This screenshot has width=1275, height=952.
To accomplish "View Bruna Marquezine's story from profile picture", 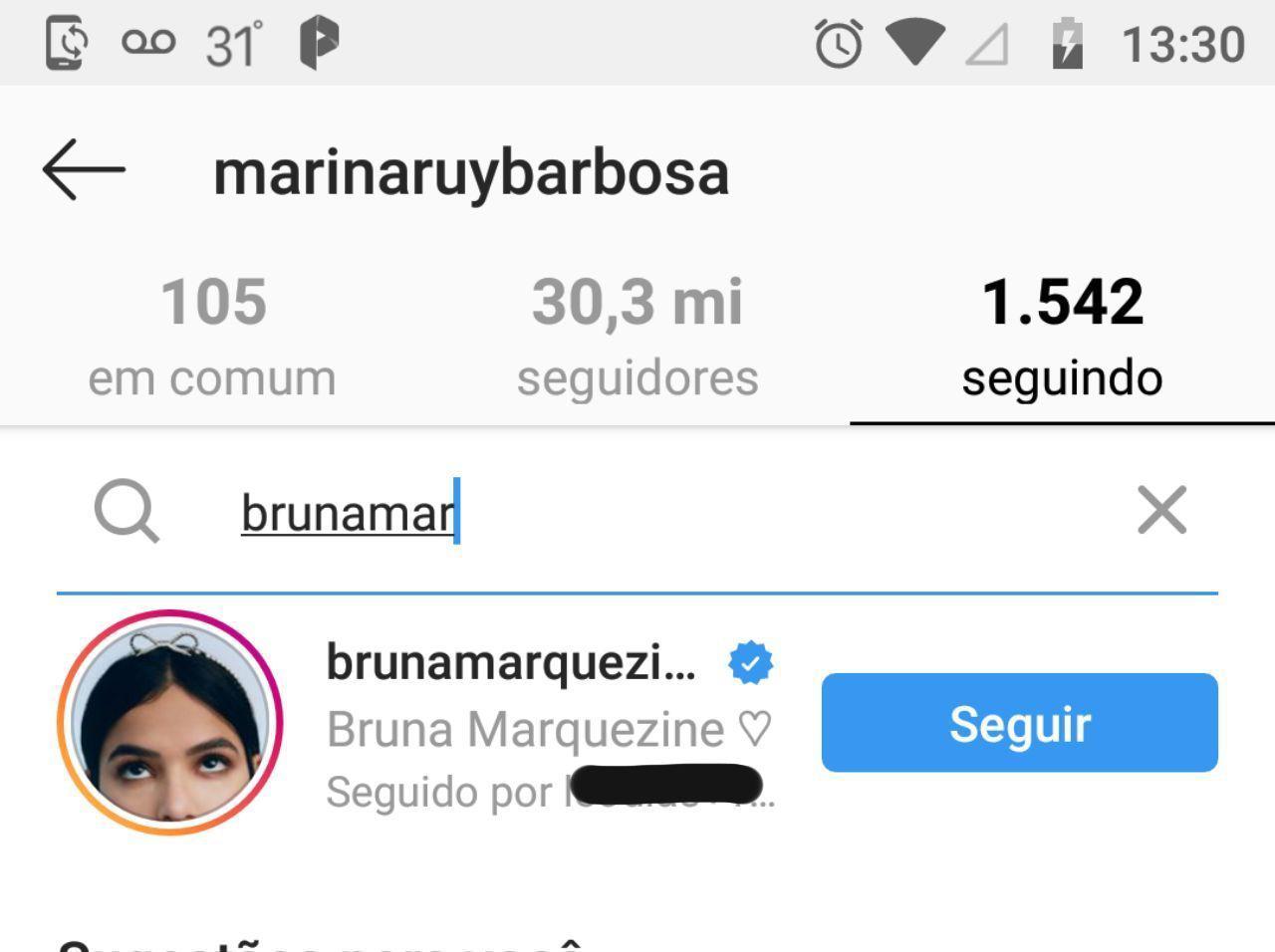I will tap(170, 723).
